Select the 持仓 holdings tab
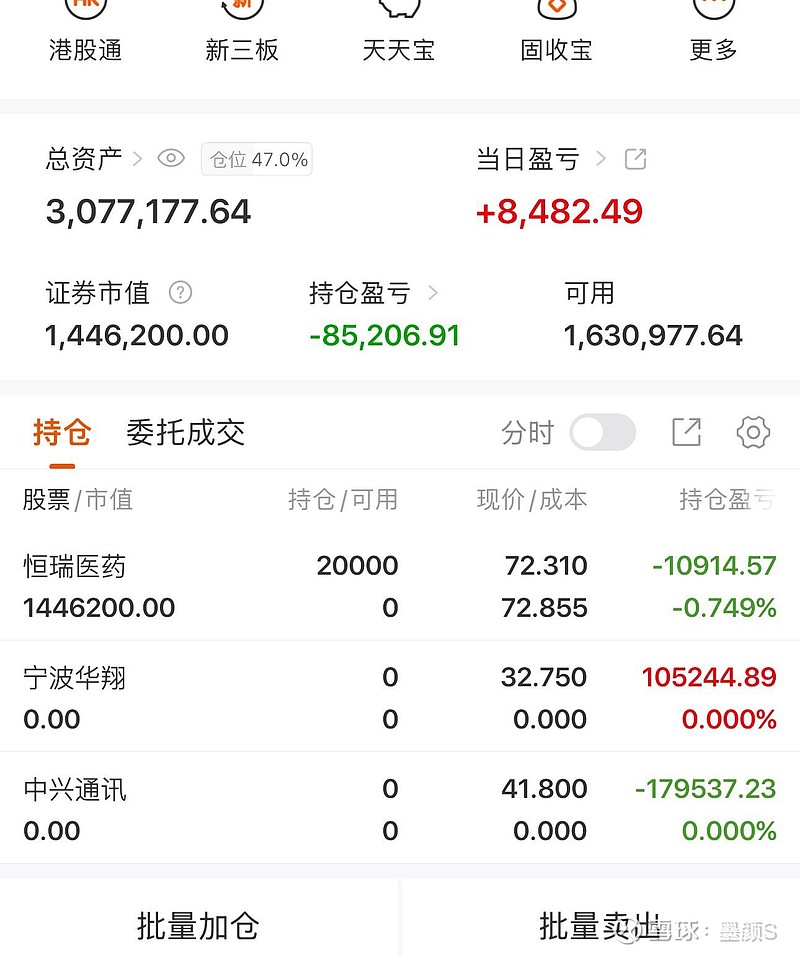This screenshot has width=800, height=956. click(x=62, y=432)
